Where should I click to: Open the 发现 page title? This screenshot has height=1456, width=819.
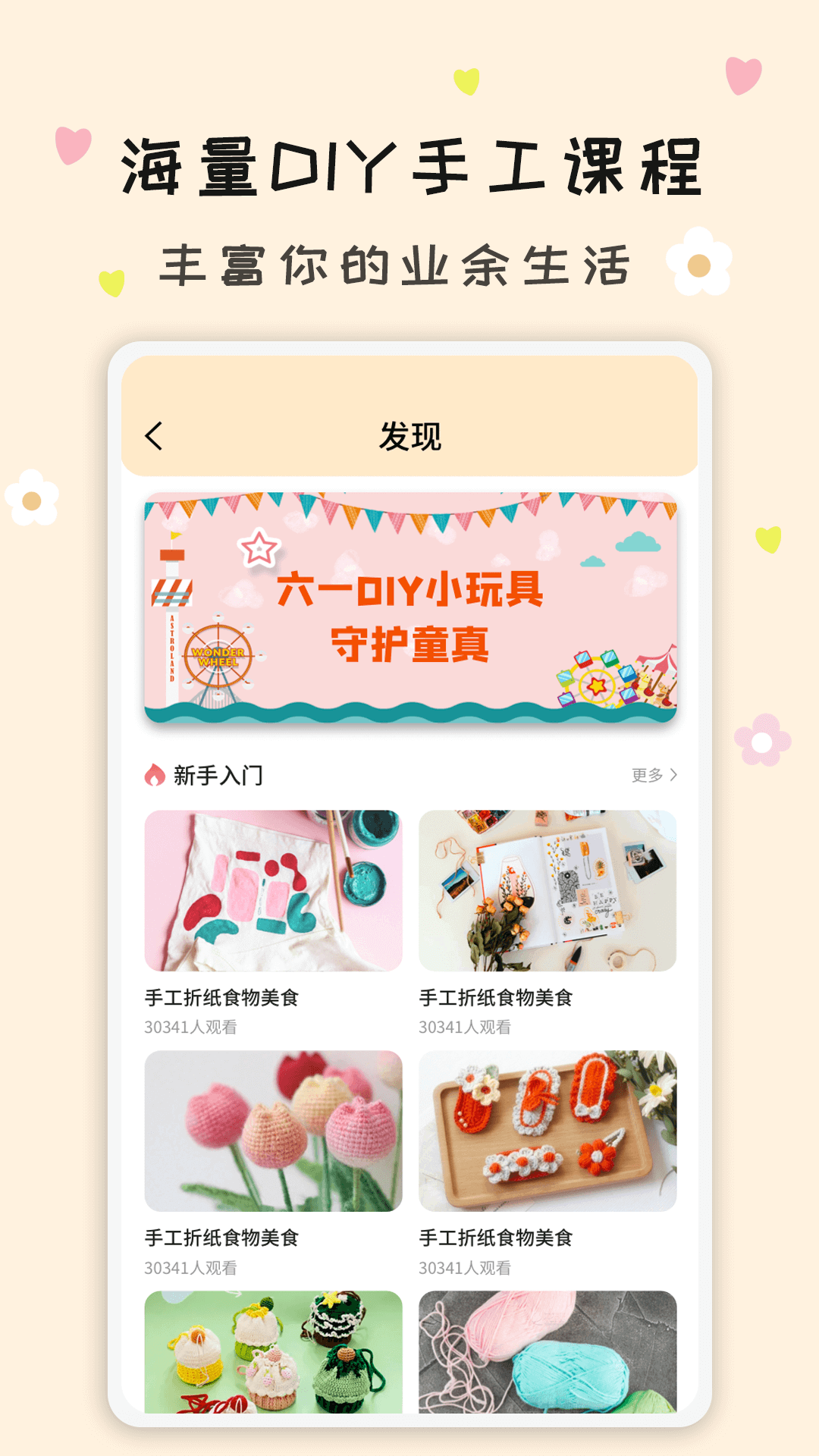pyautogui.click(x=409, y=433)
